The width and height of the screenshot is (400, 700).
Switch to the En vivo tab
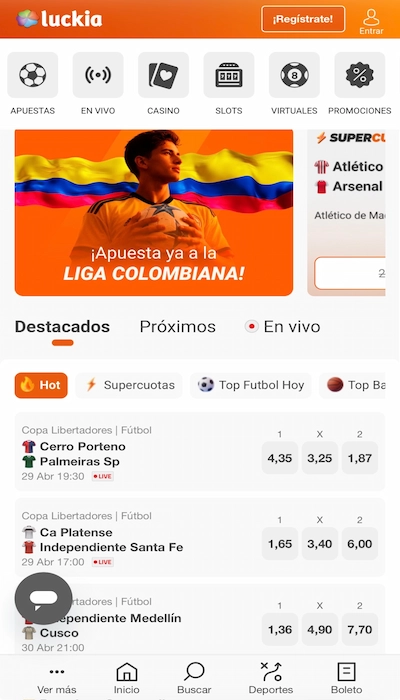pyautogui.click(x=283, y=327)
